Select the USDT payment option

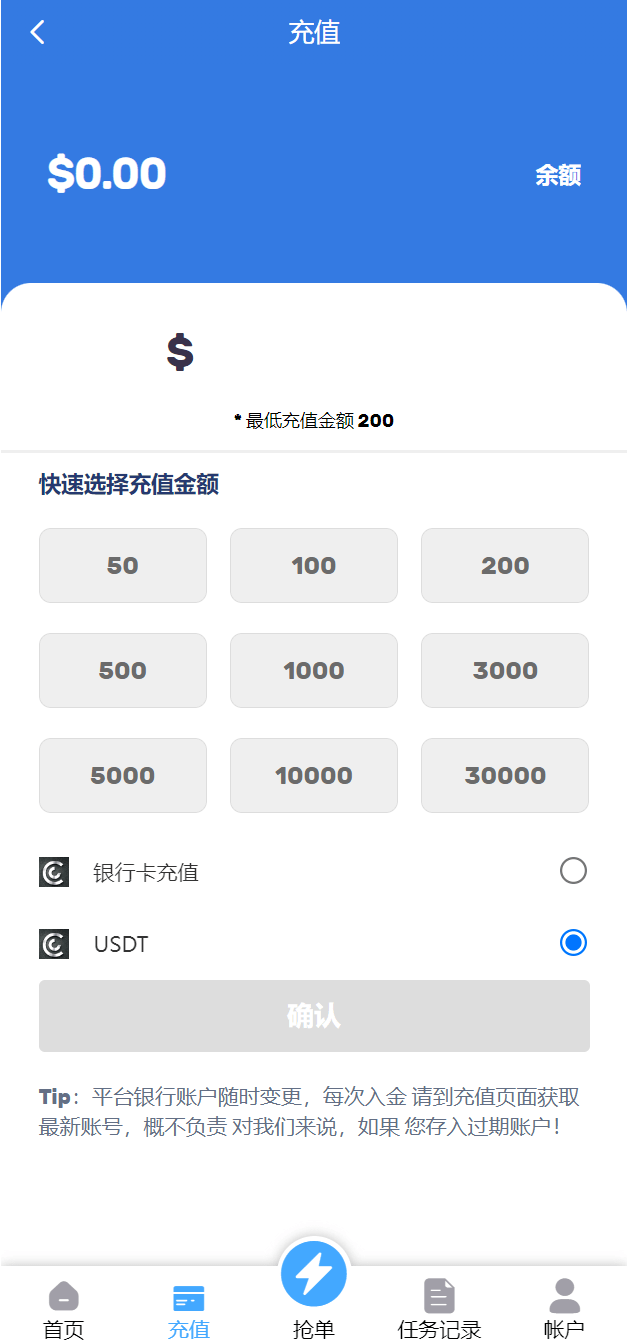pyautogui.click(x=573, y=943)
